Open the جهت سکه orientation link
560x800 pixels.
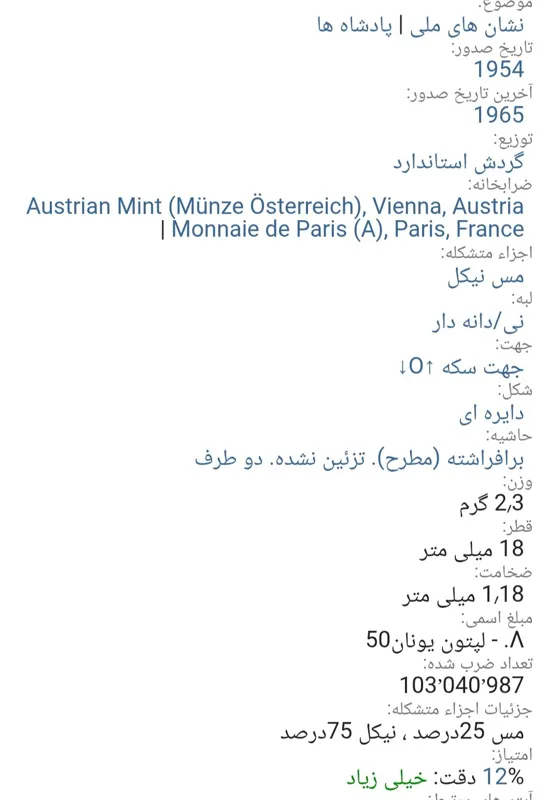(461, 366)
